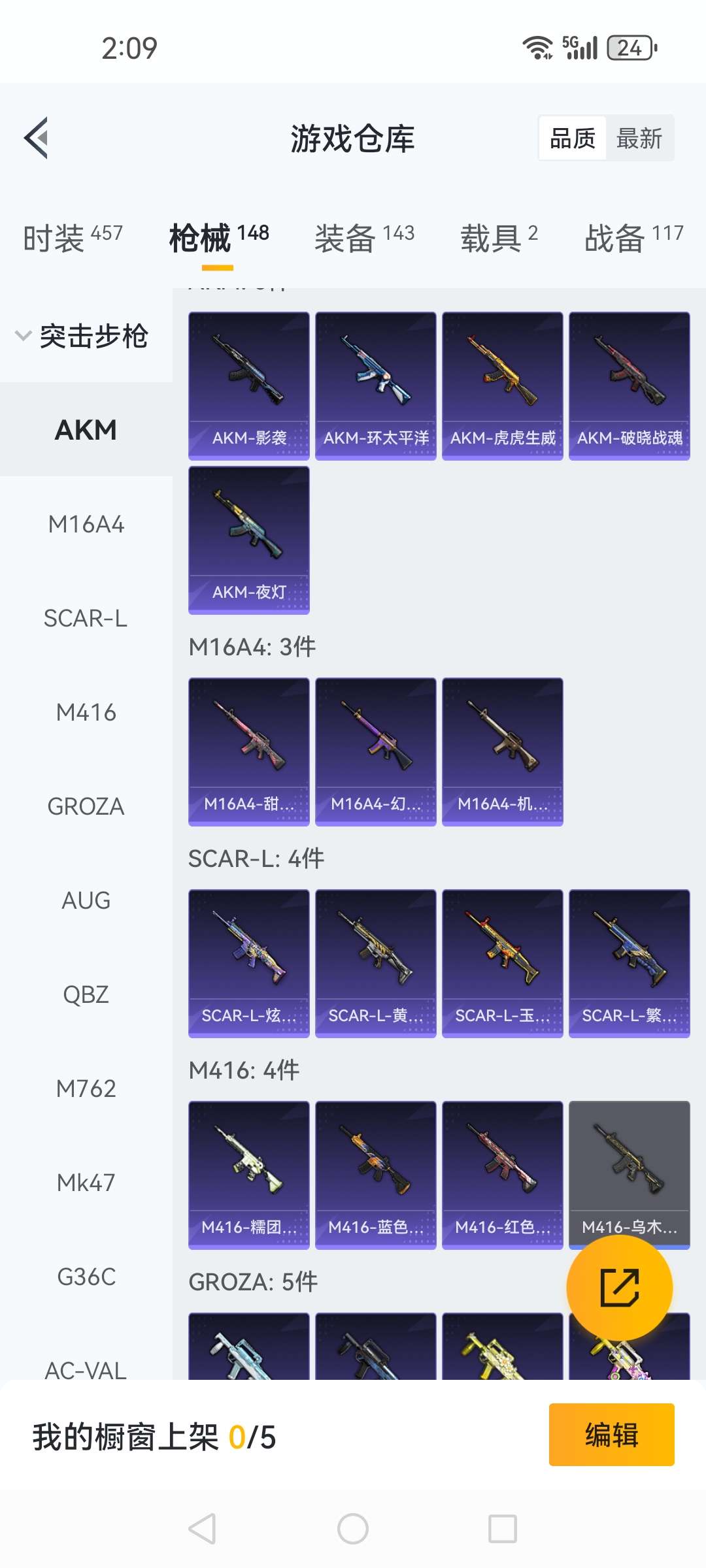This screenshot has width=706, height=1568.
Task: Switch to the 战备 tab
Action: coord(633,237)
